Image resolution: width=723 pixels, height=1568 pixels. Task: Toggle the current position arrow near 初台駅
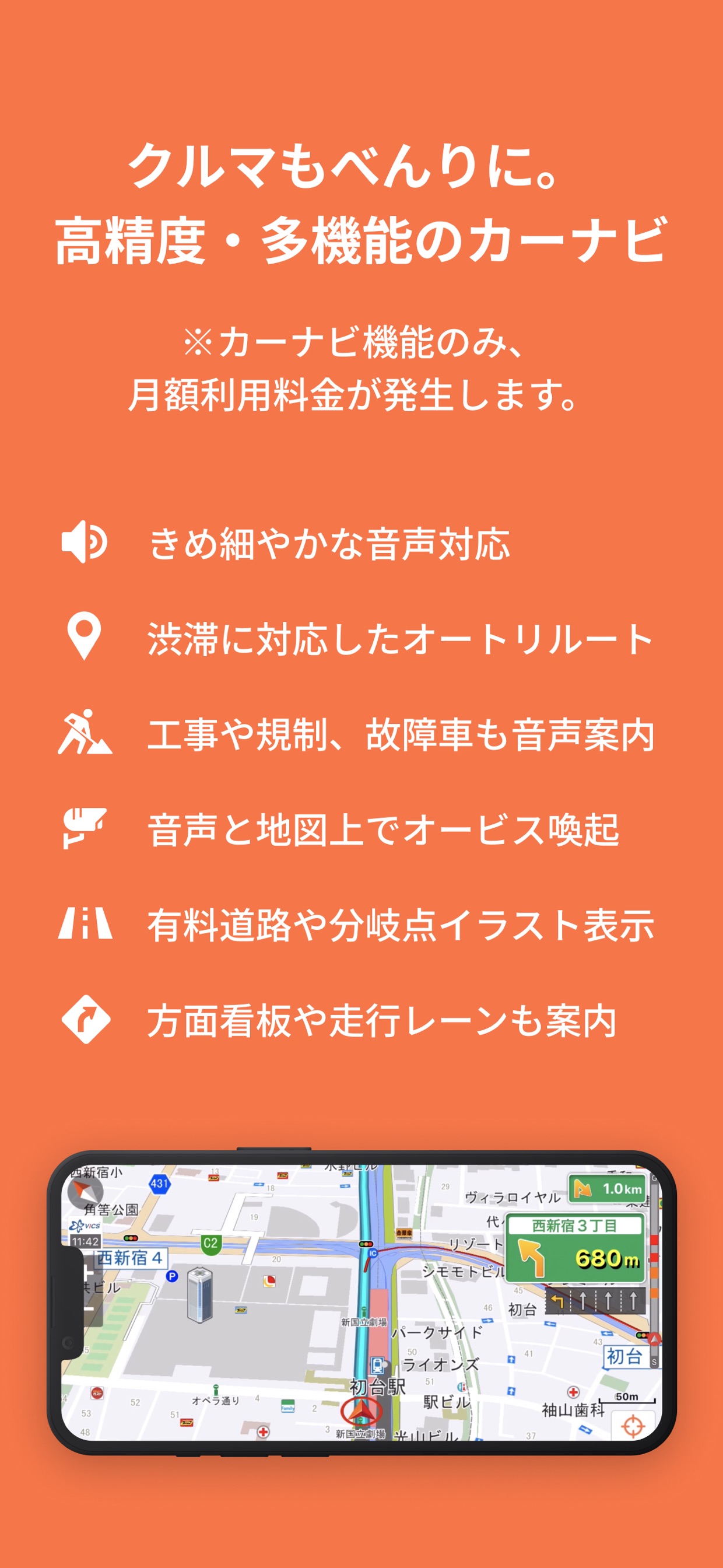361,1410
